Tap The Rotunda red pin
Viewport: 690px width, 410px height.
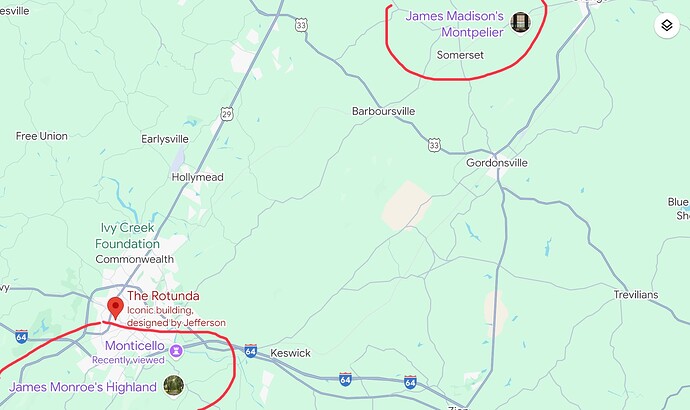point(115,305)
